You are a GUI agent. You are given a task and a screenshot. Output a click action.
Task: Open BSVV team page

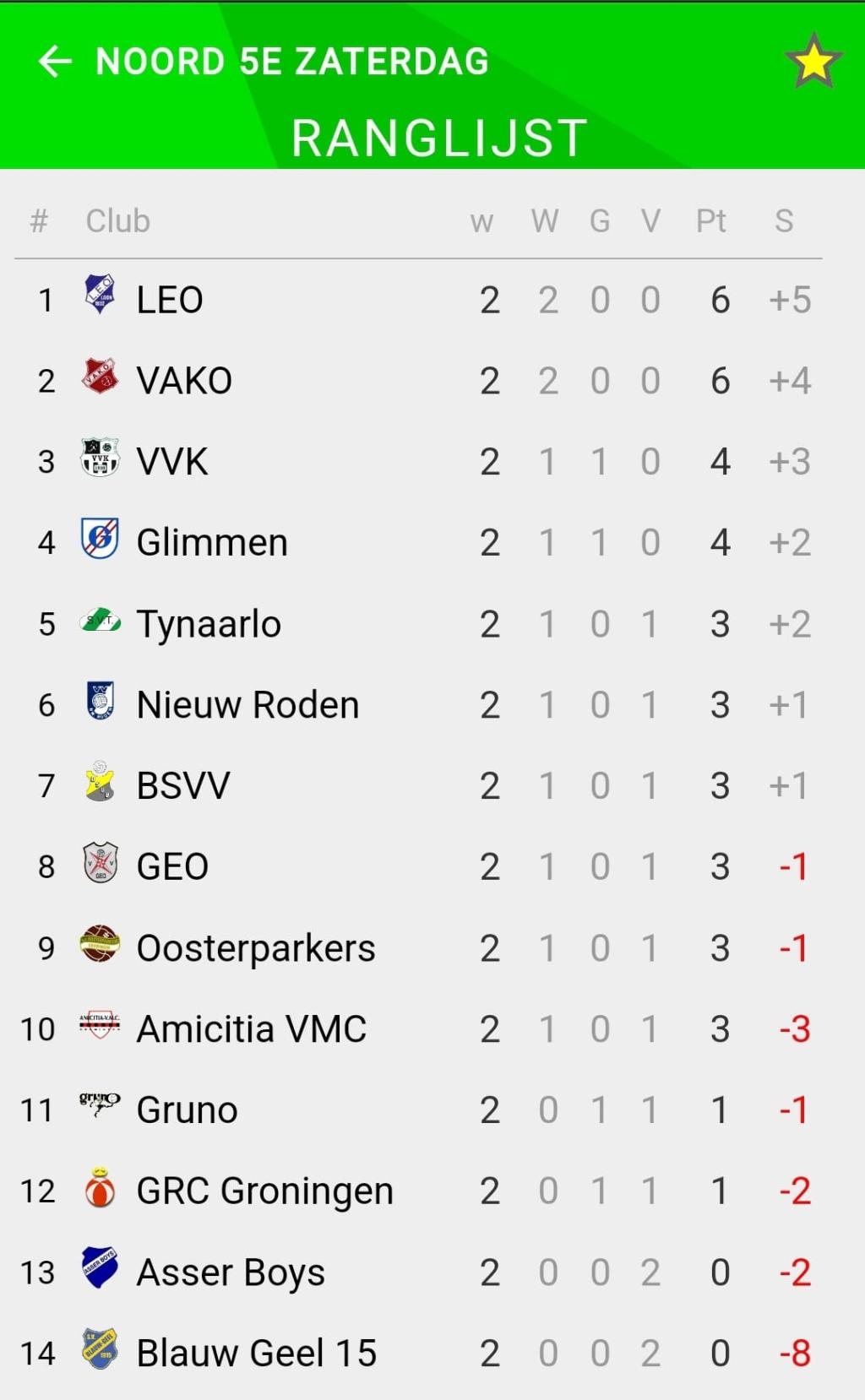coord(418,786)
